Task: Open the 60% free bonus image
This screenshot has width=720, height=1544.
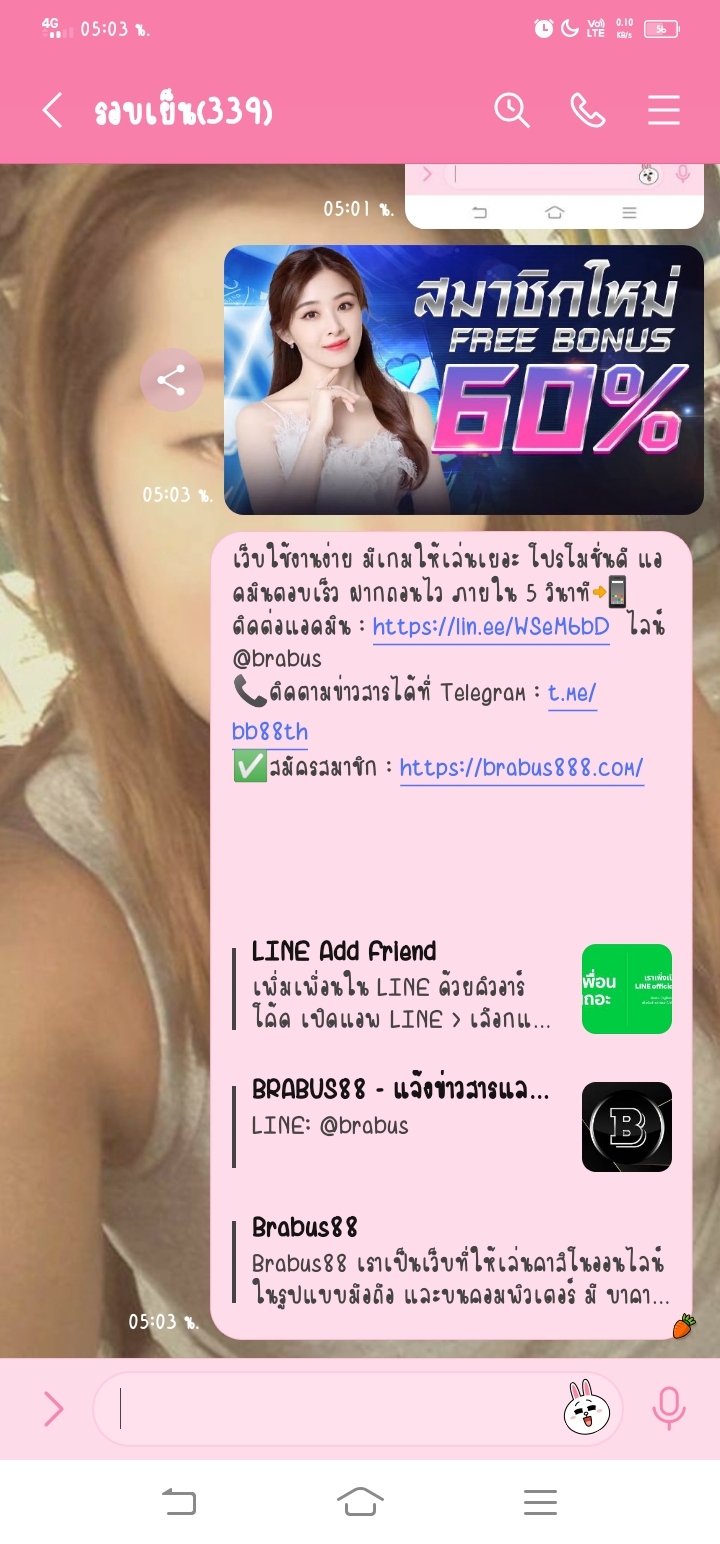Action: pyautogui.click(x=463, y=380)
